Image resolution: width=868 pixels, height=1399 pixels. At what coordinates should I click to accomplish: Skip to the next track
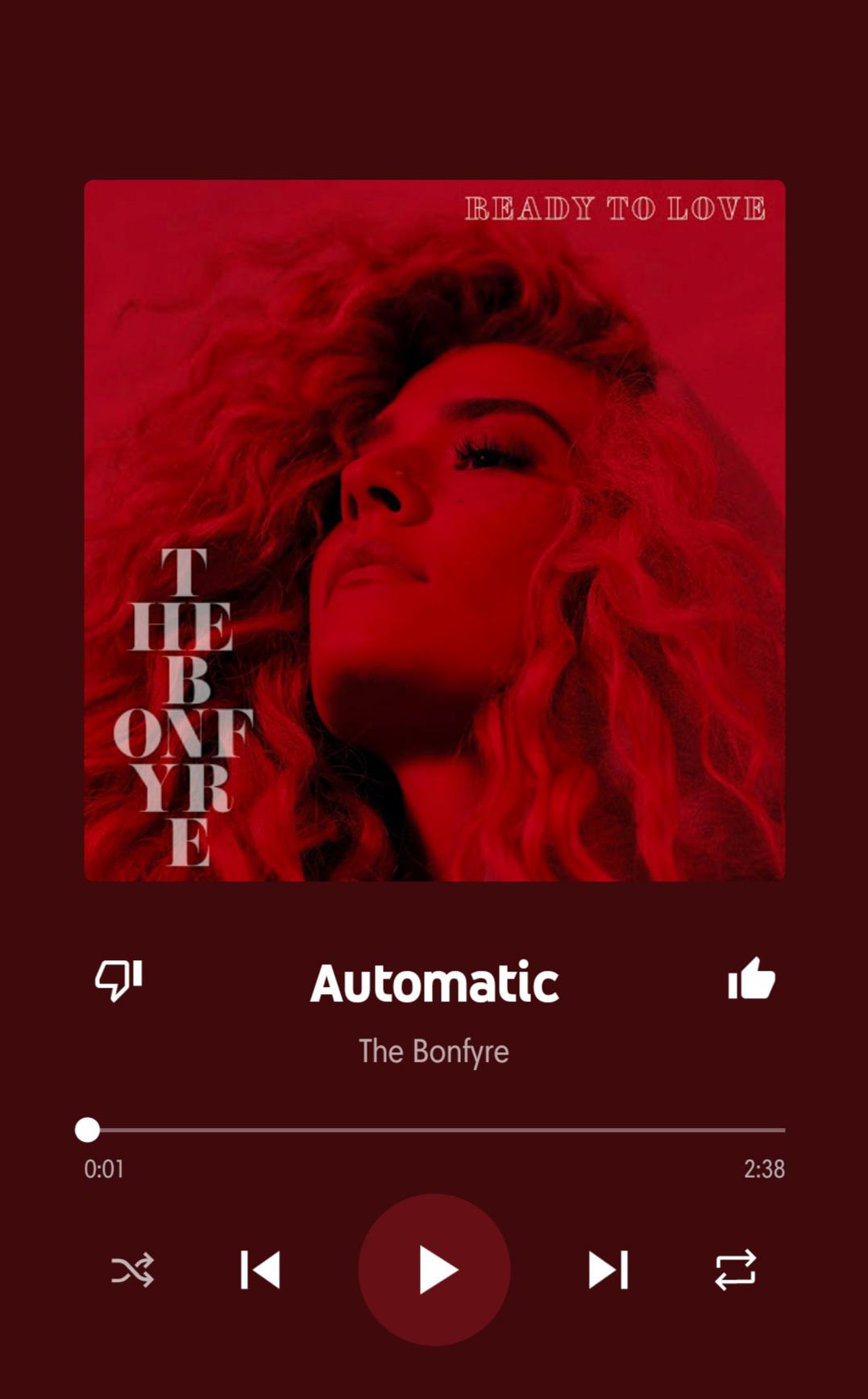coord(608,1270)
